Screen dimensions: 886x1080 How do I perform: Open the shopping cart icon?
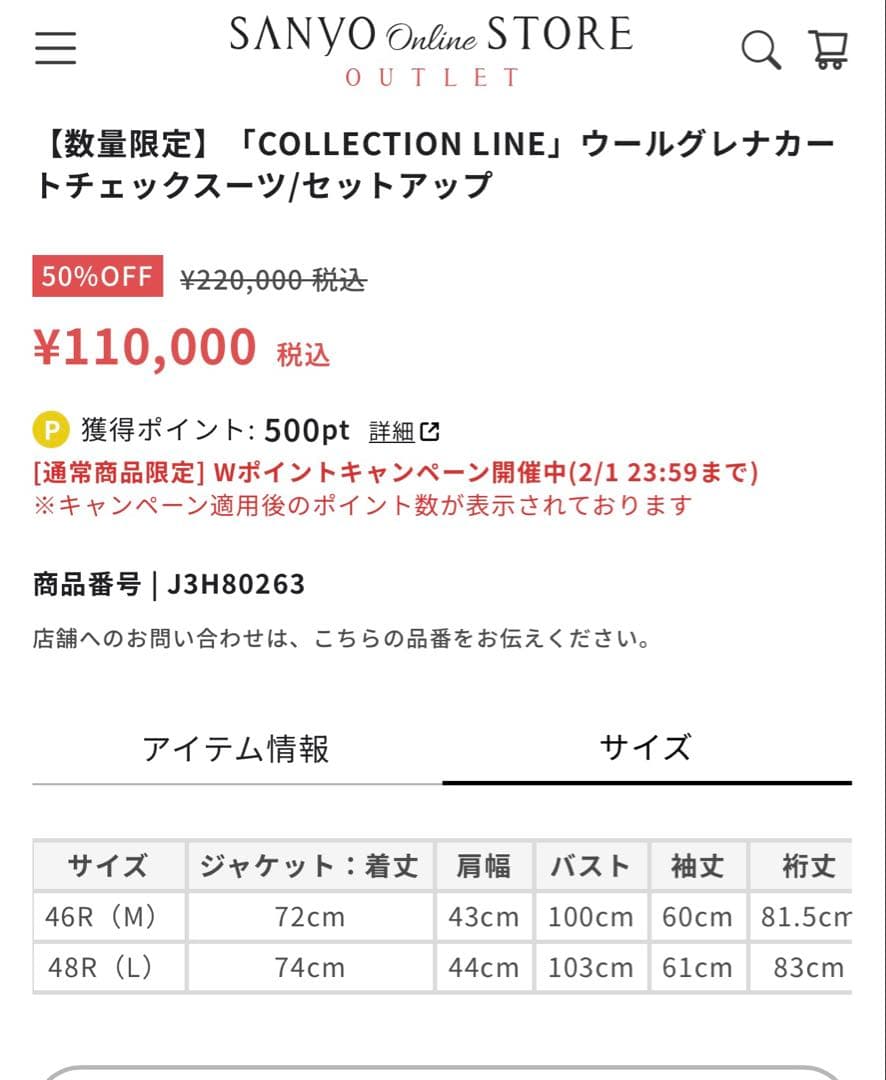[x=829, y=48]
